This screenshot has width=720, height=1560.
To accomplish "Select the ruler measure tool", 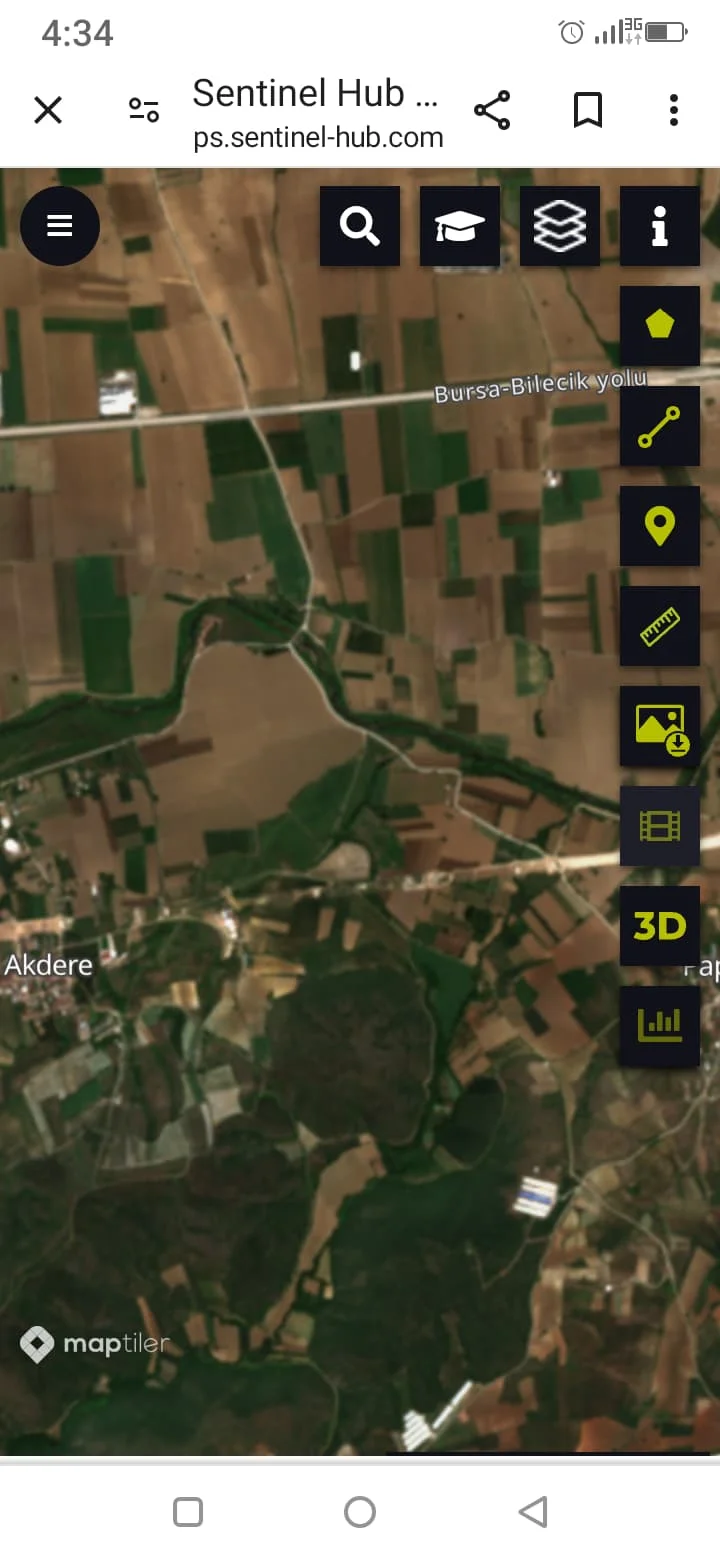I will 660,627.
